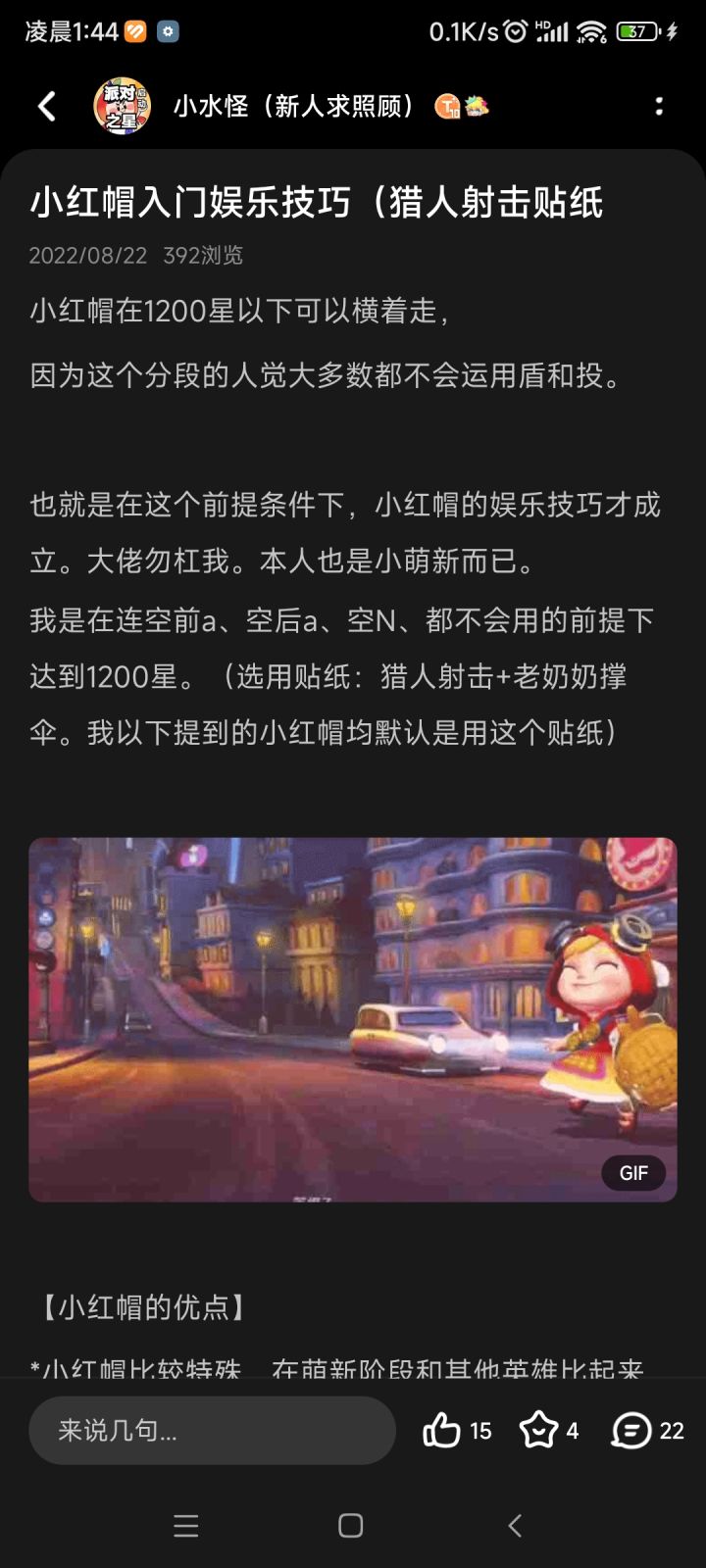Like the post with the thumbs-up
The height and width of the screenshot is (1568, 706).
click(x=444, y=1431)
